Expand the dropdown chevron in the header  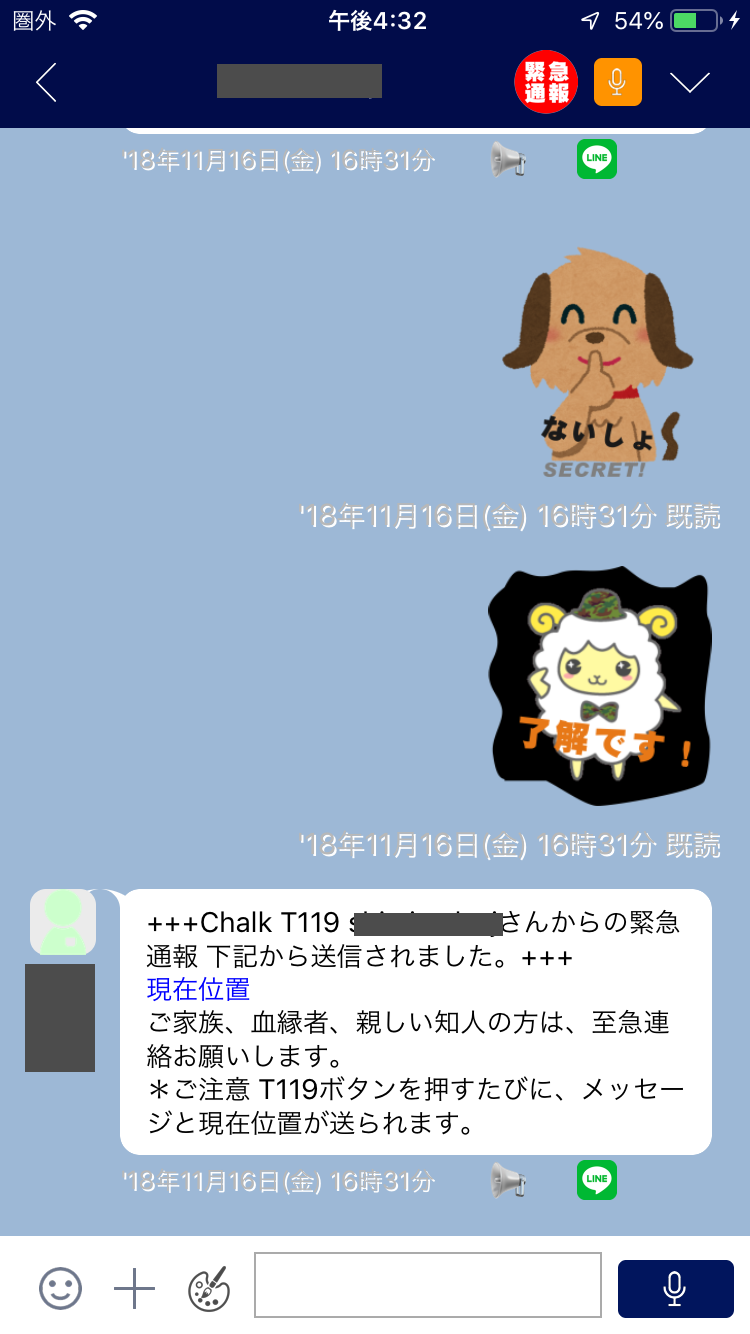[x=690, y=82]
